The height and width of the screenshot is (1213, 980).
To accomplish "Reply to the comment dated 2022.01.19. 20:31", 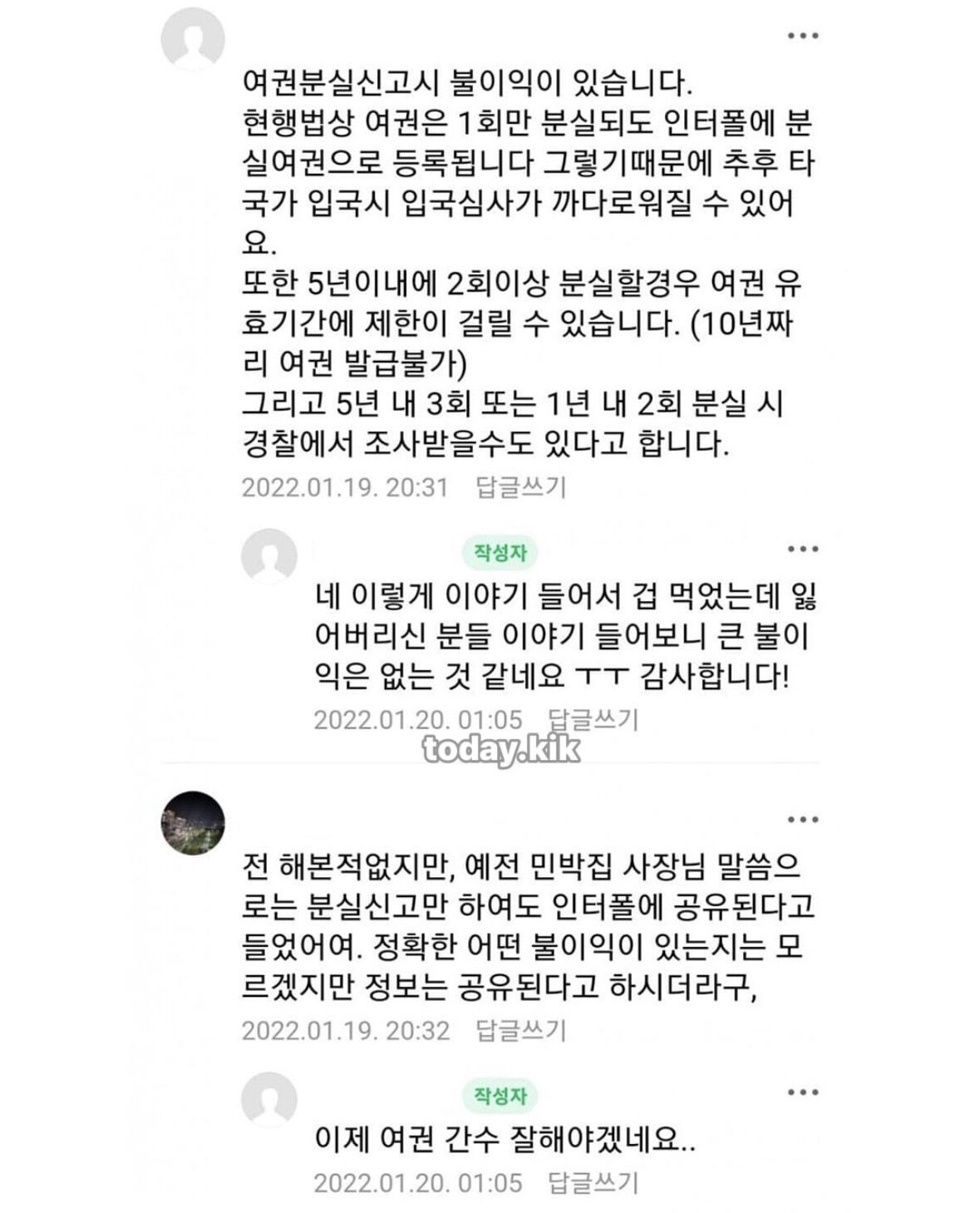I will click(x=520, y=487).
